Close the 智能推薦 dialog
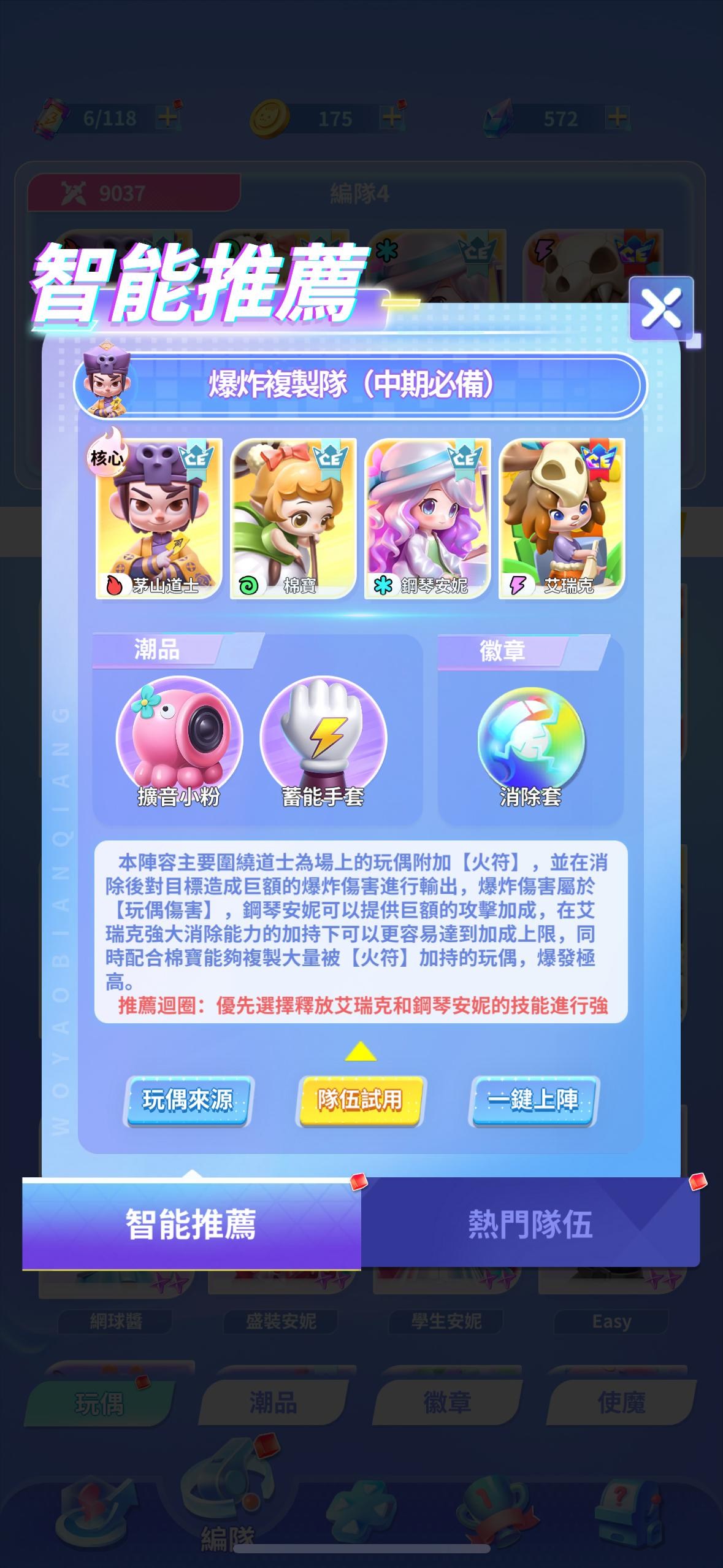 tap(662, 309)
